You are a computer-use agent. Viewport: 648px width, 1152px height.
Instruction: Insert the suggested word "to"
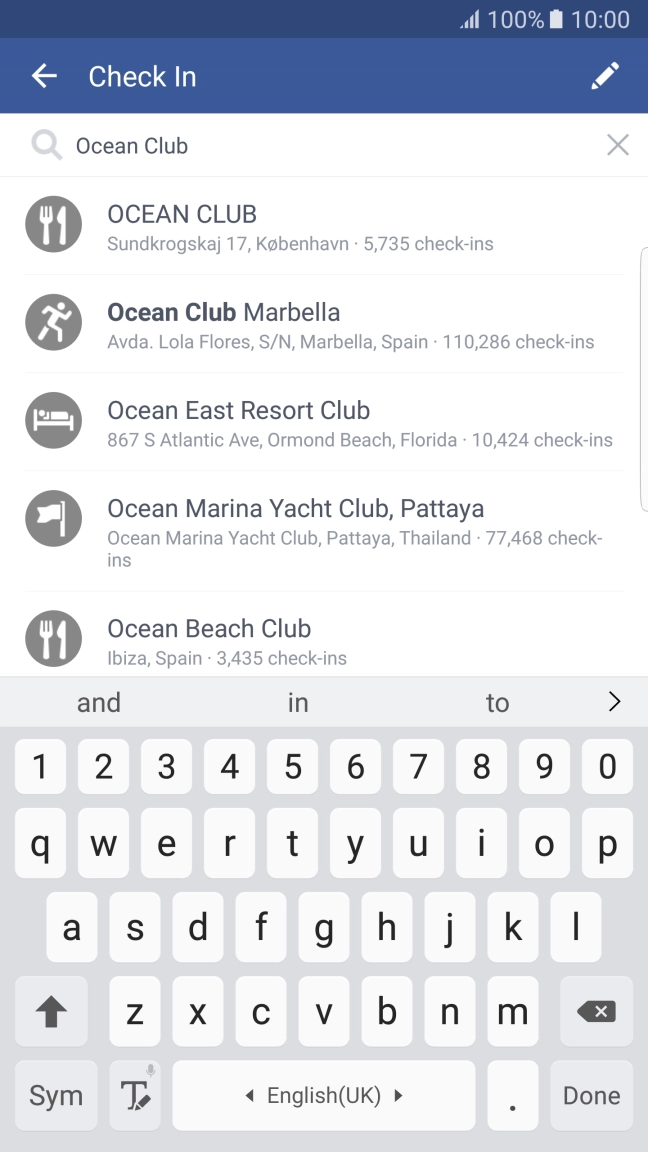(x=497, y=703)
